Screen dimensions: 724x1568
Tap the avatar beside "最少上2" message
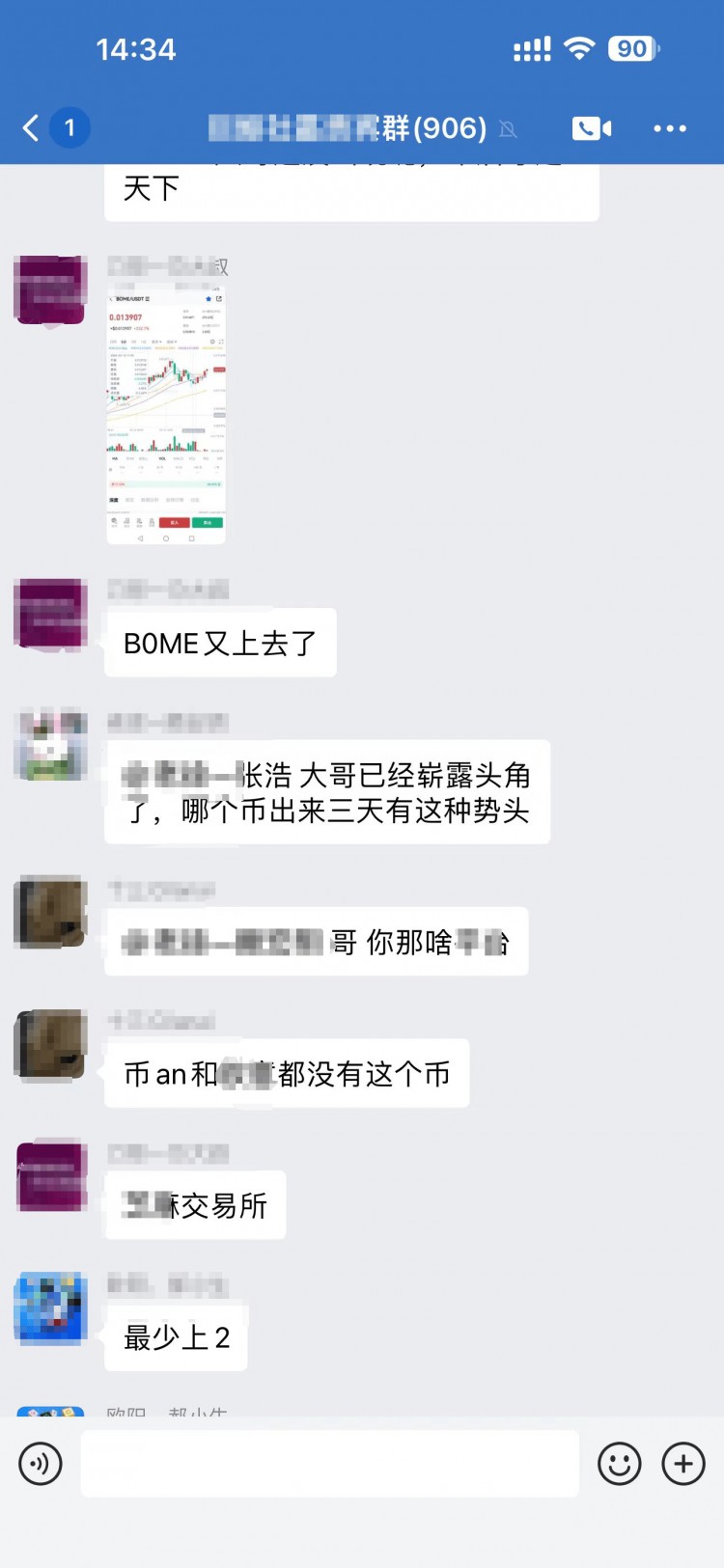point(51,1308)
